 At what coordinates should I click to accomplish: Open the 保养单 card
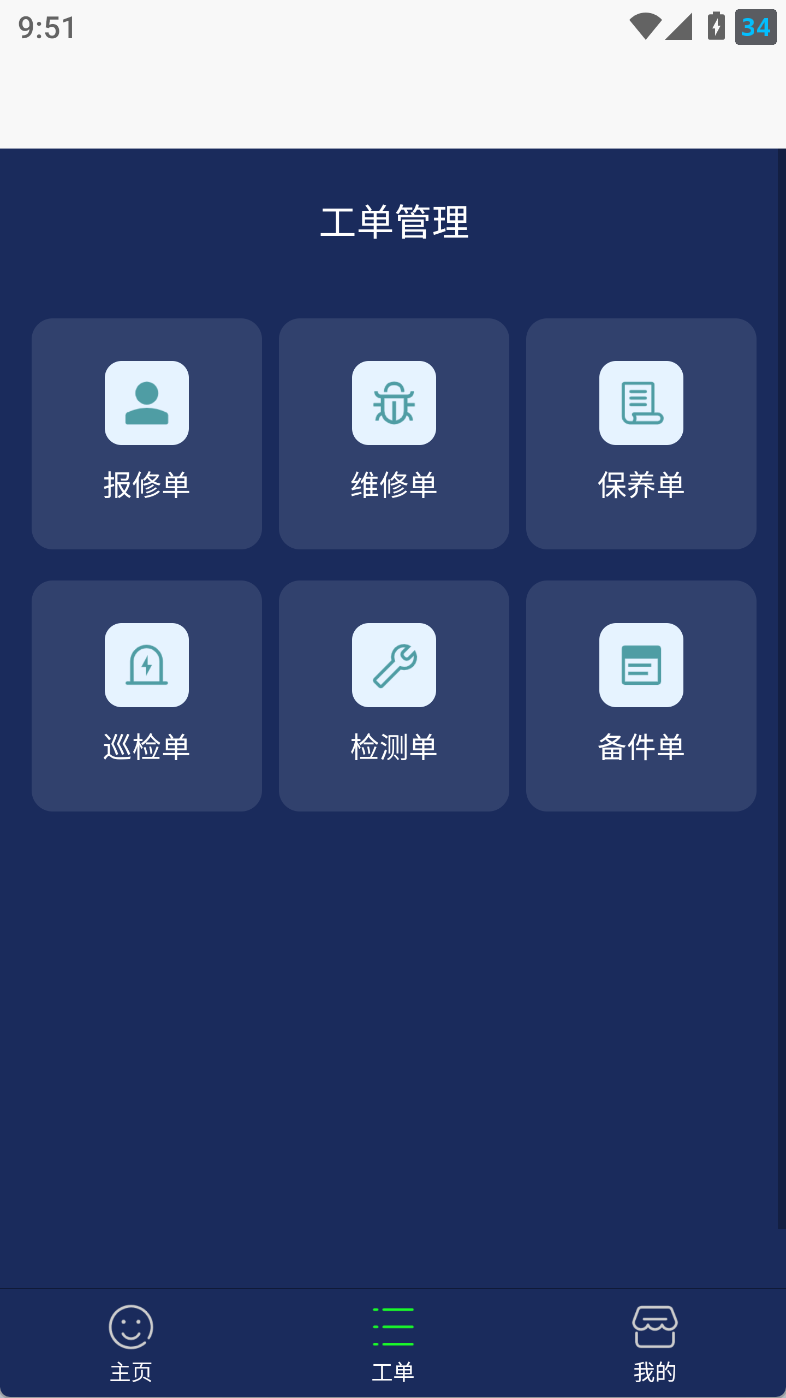[641, 433]
